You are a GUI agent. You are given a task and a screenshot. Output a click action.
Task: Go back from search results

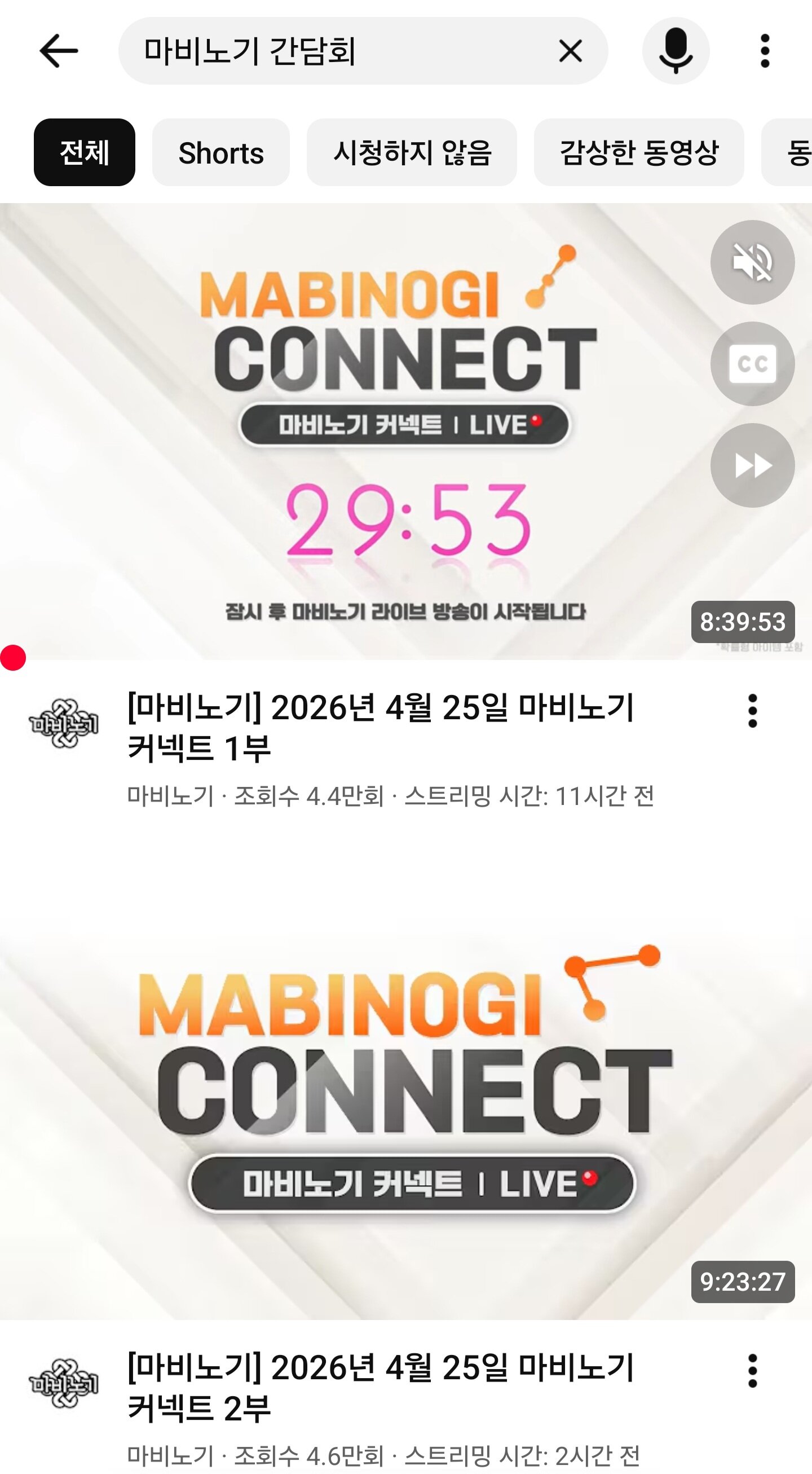[x=58, y=51]
